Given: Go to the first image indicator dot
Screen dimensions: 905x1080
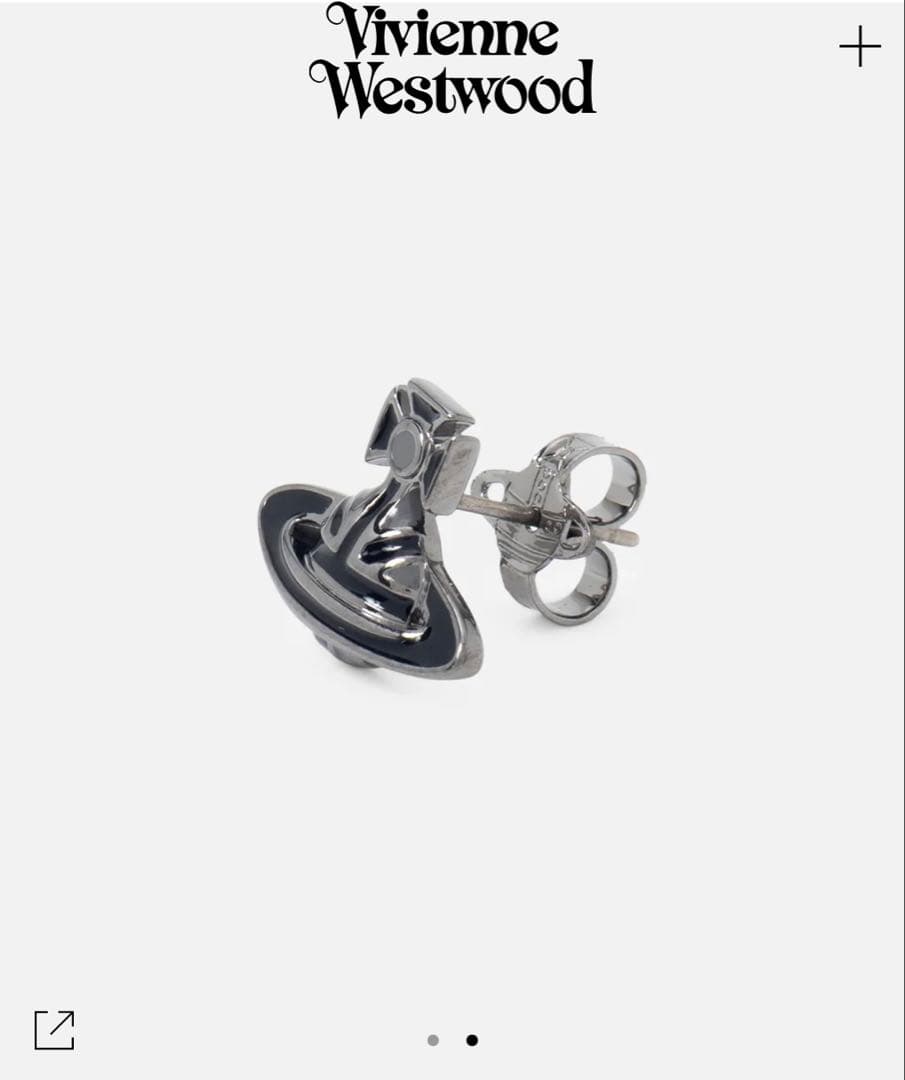Looking at the screenshot, I should pos(433,1040).
